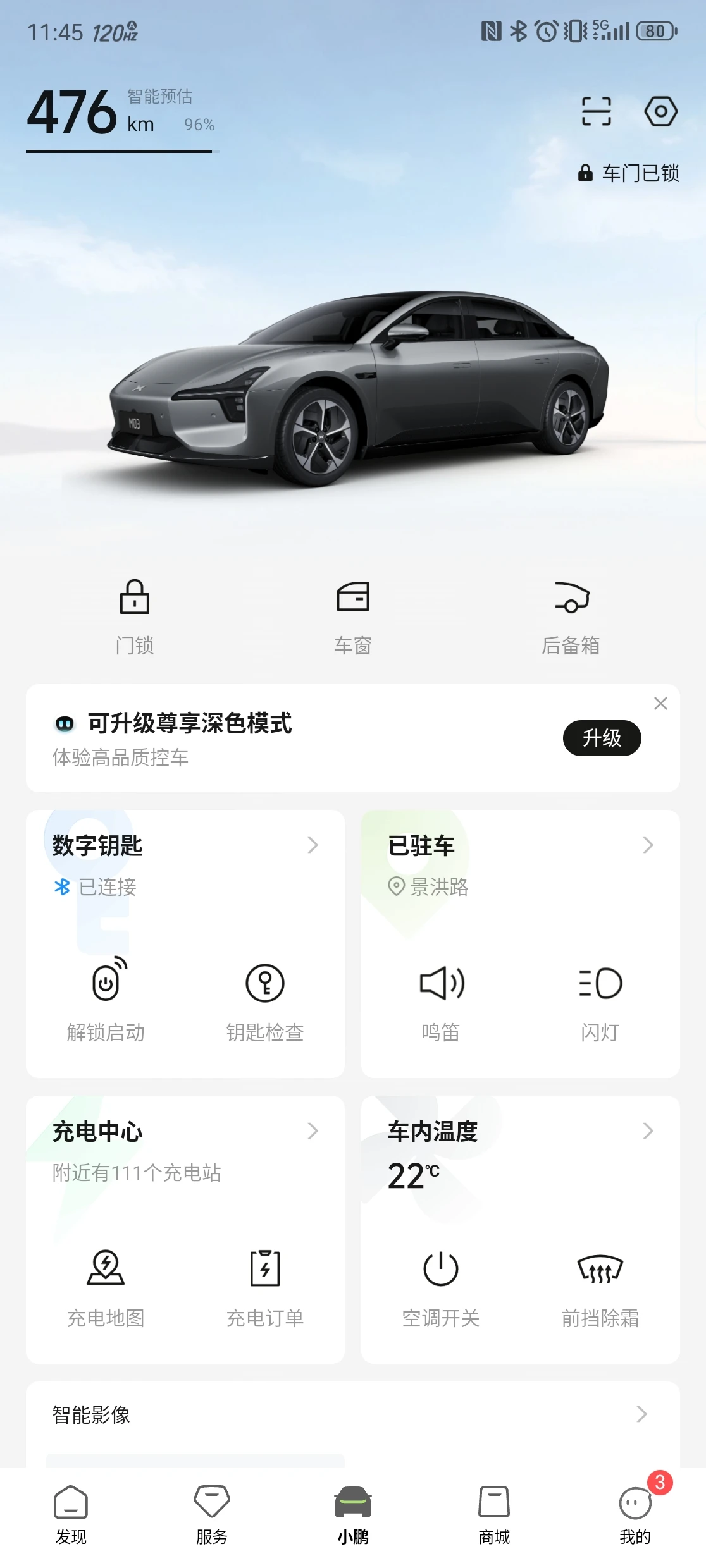Dismiss the 可升级尊享深色模式 banner
This screenshot has height=1568, width=706.
(660, 704)
